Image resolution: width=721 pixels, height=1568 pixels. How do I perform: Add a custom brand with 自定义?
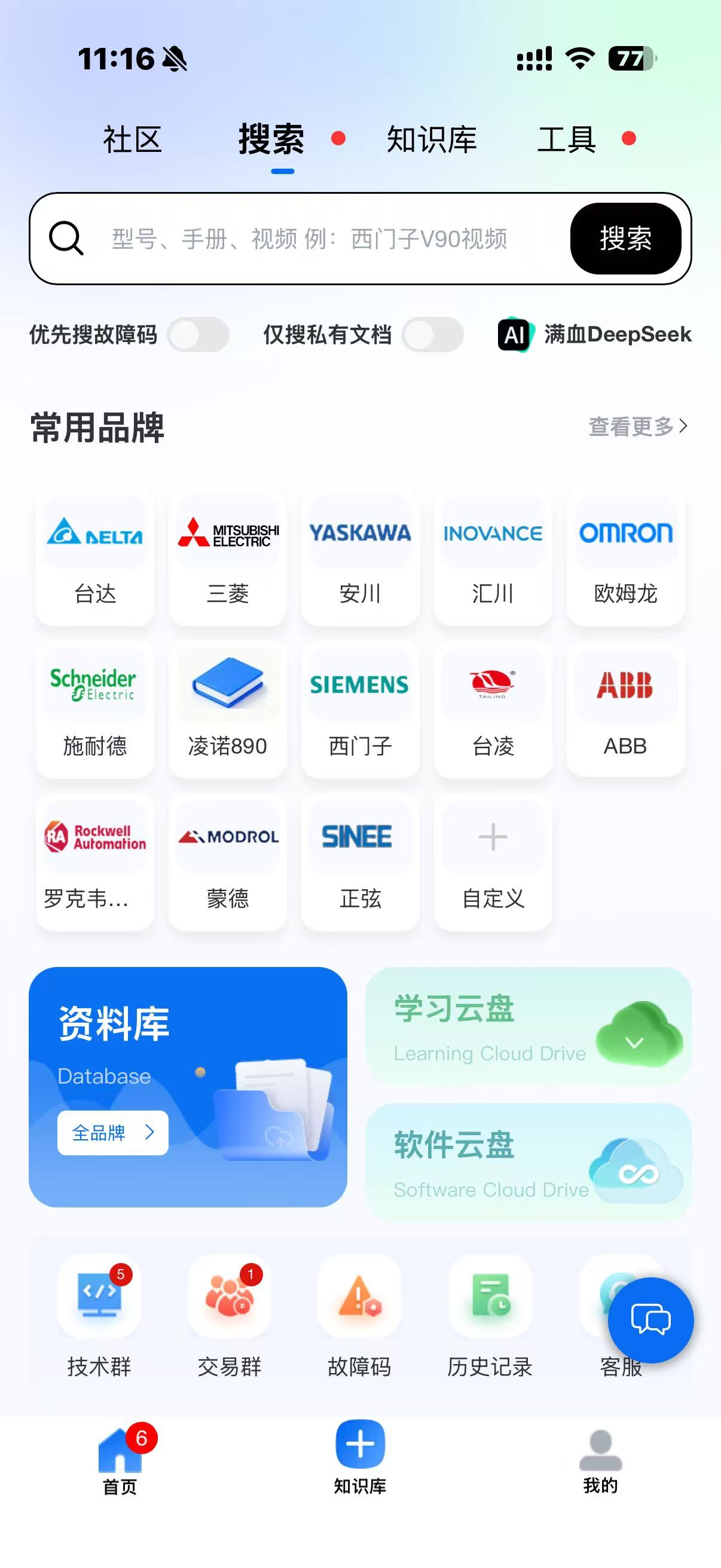493,861
